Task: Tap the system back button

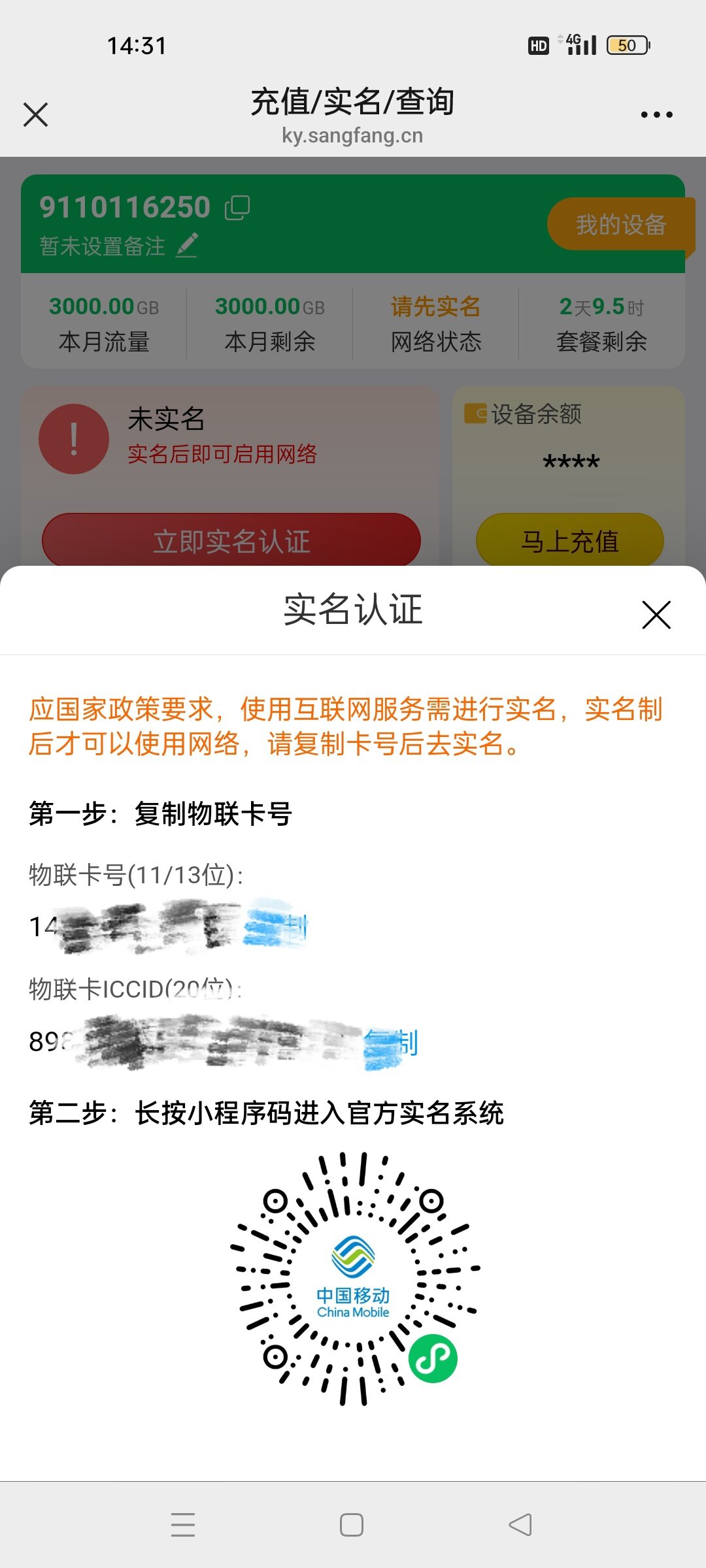Action: click(520, 1525)
